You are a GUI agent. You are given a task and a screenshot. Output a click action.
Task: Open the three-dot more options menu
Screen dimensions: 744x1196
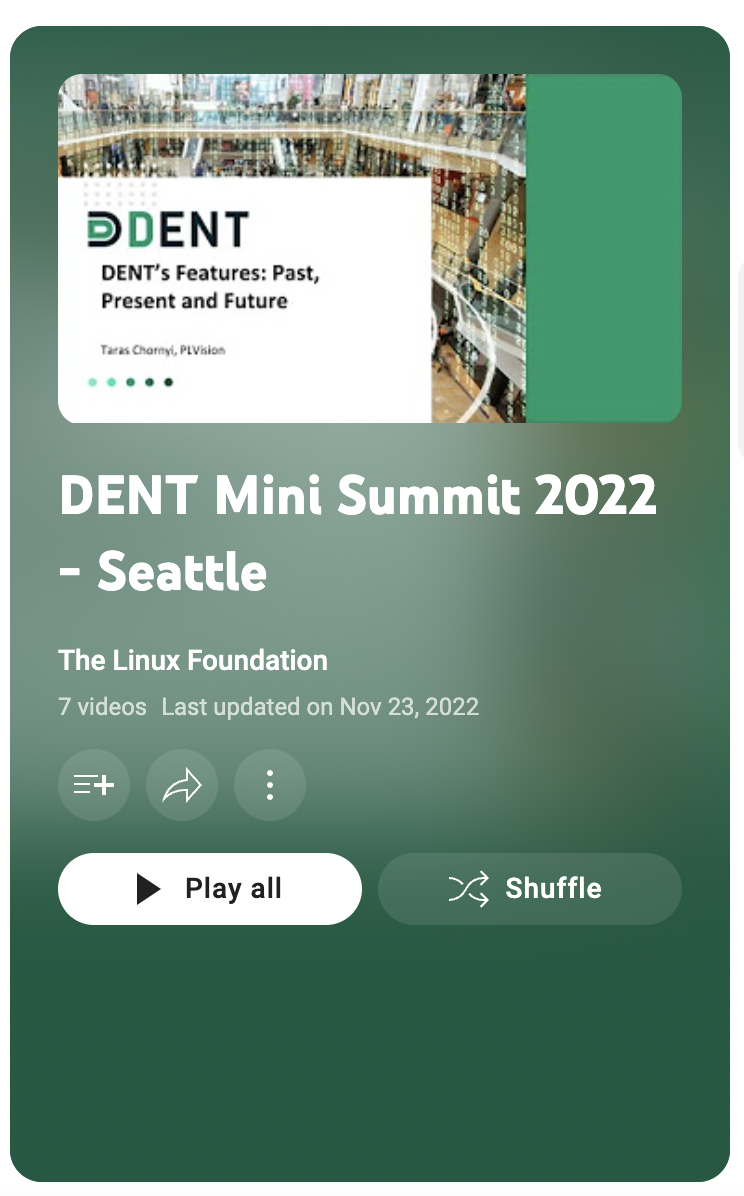click(270, 785)
